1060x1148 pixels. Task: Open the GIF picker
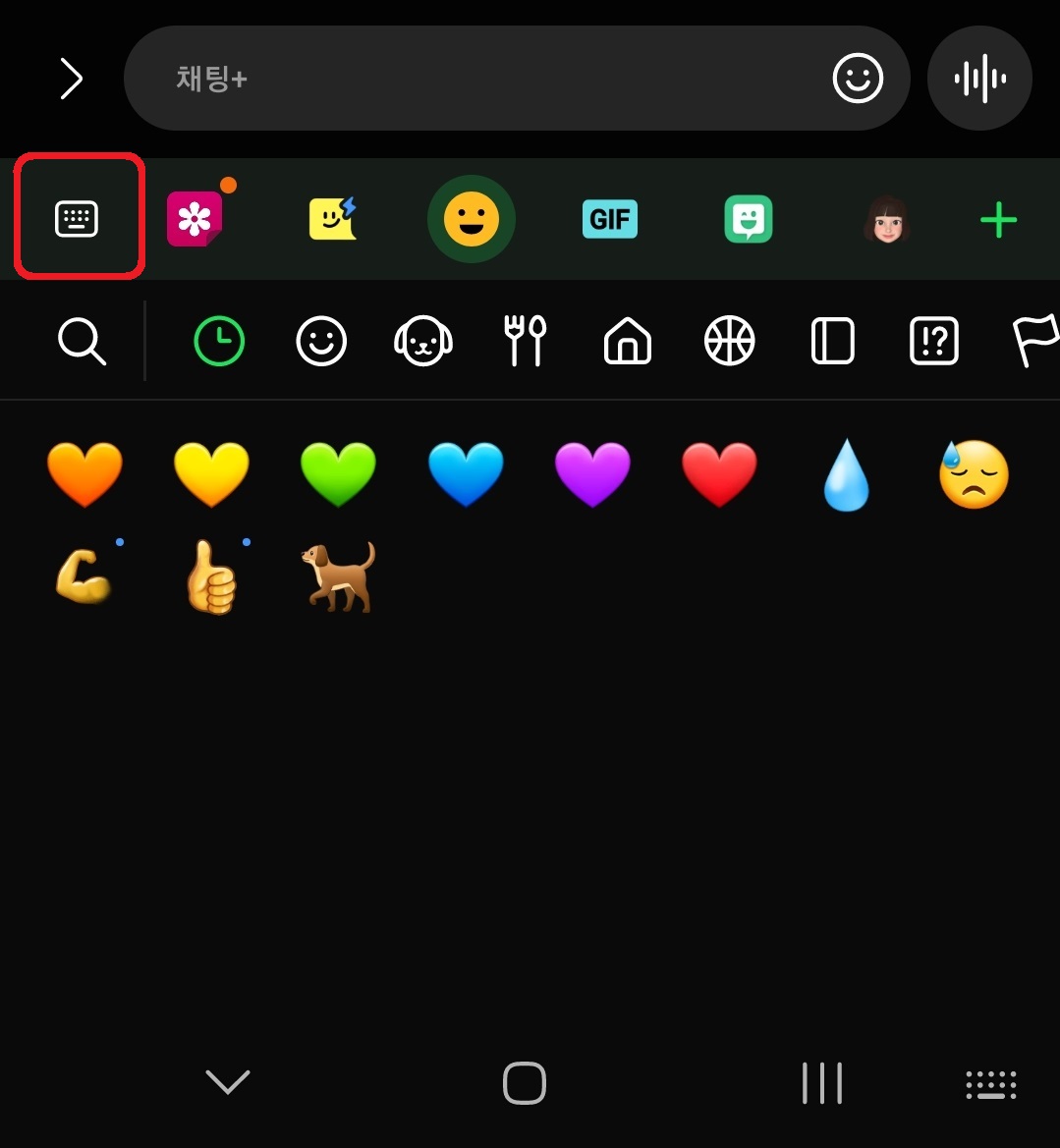coord(609,219)
